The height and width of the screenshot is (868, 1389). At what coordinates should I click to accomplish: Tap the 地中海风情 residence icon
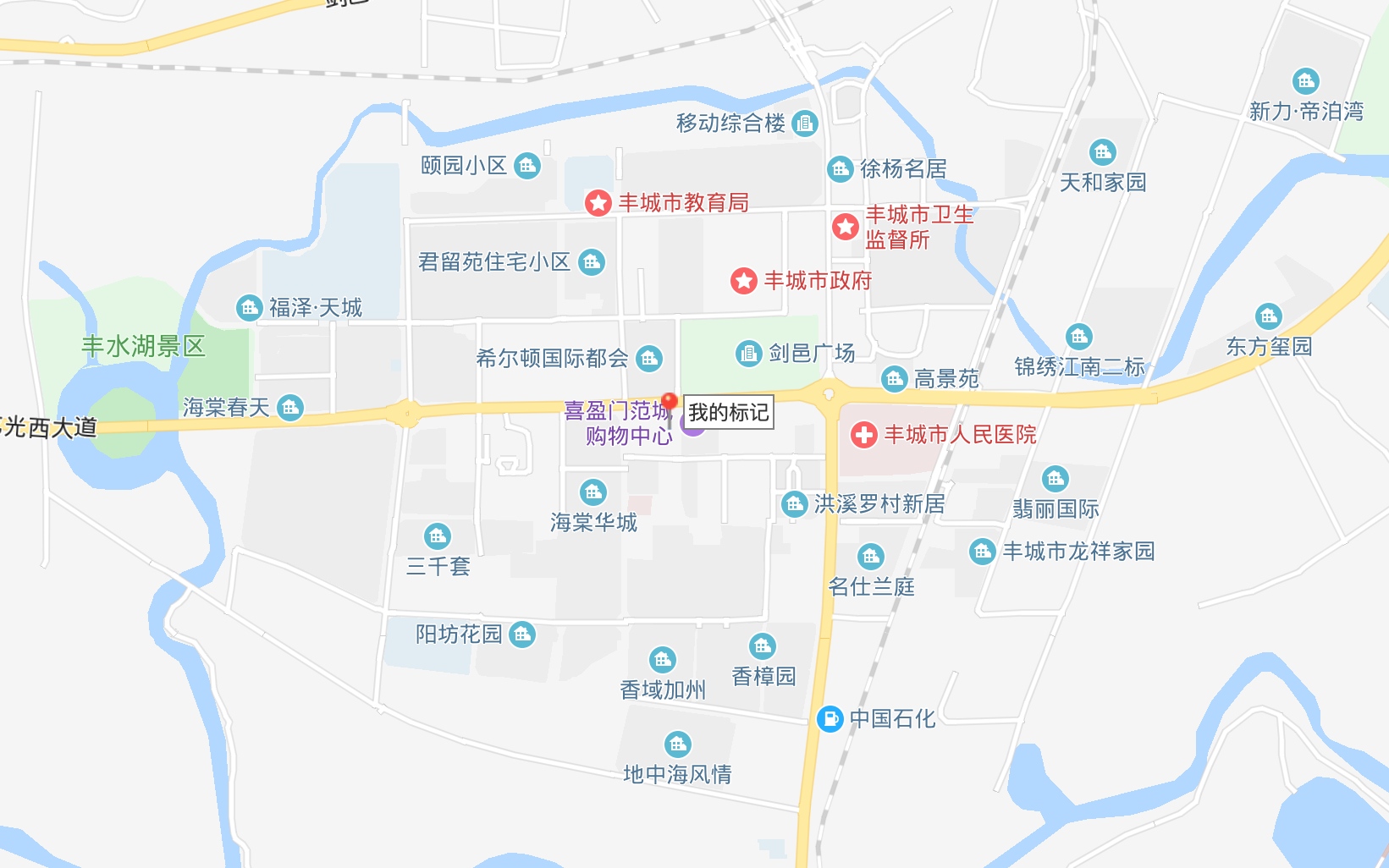coord(677,744)
